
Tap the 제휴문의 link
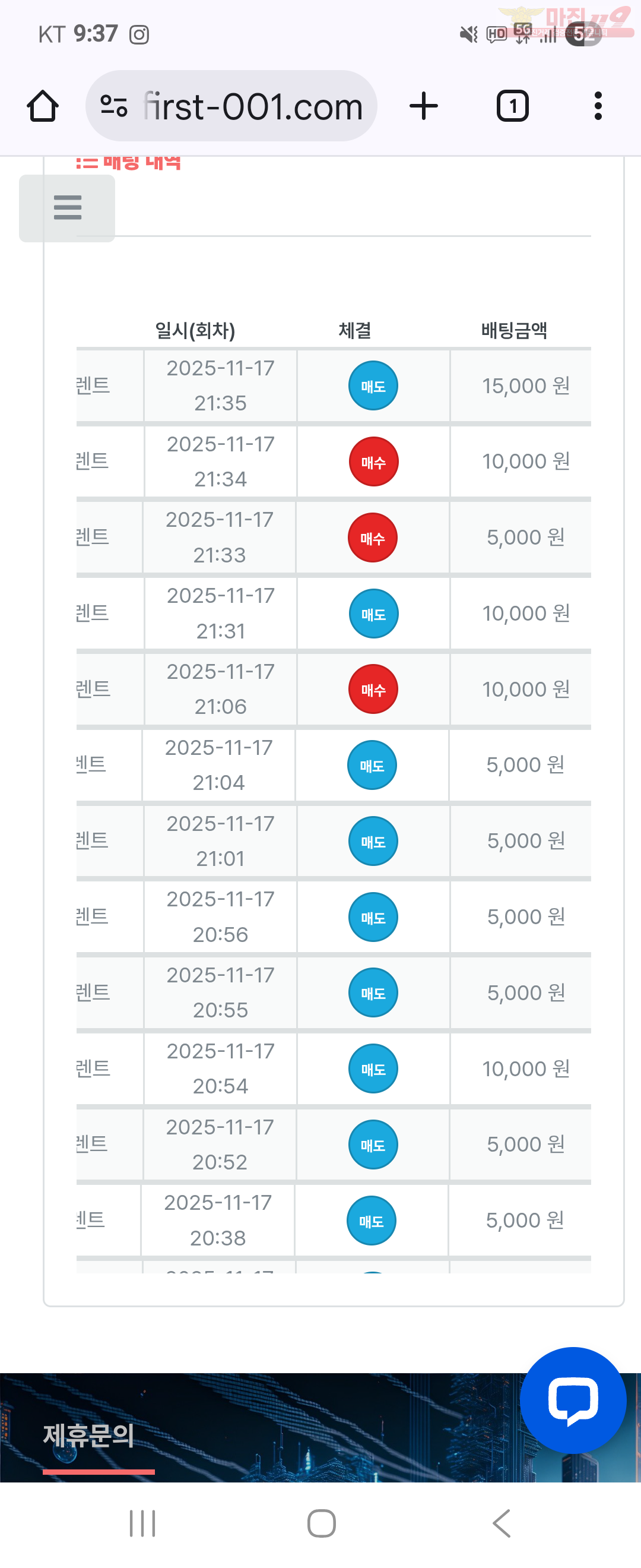(x=89, y=1436)
